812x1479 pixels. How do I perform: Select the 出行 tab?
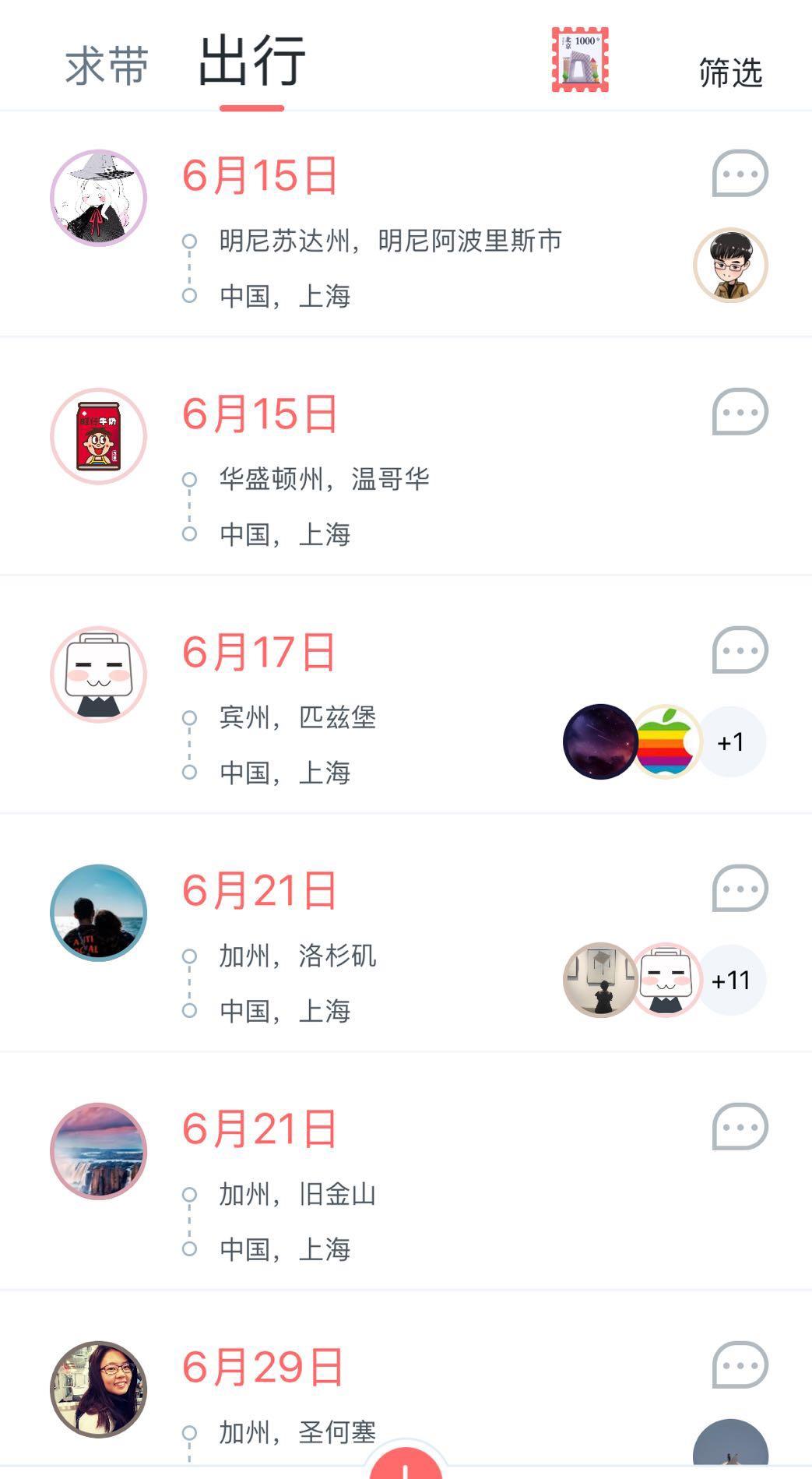pos(251,62)
